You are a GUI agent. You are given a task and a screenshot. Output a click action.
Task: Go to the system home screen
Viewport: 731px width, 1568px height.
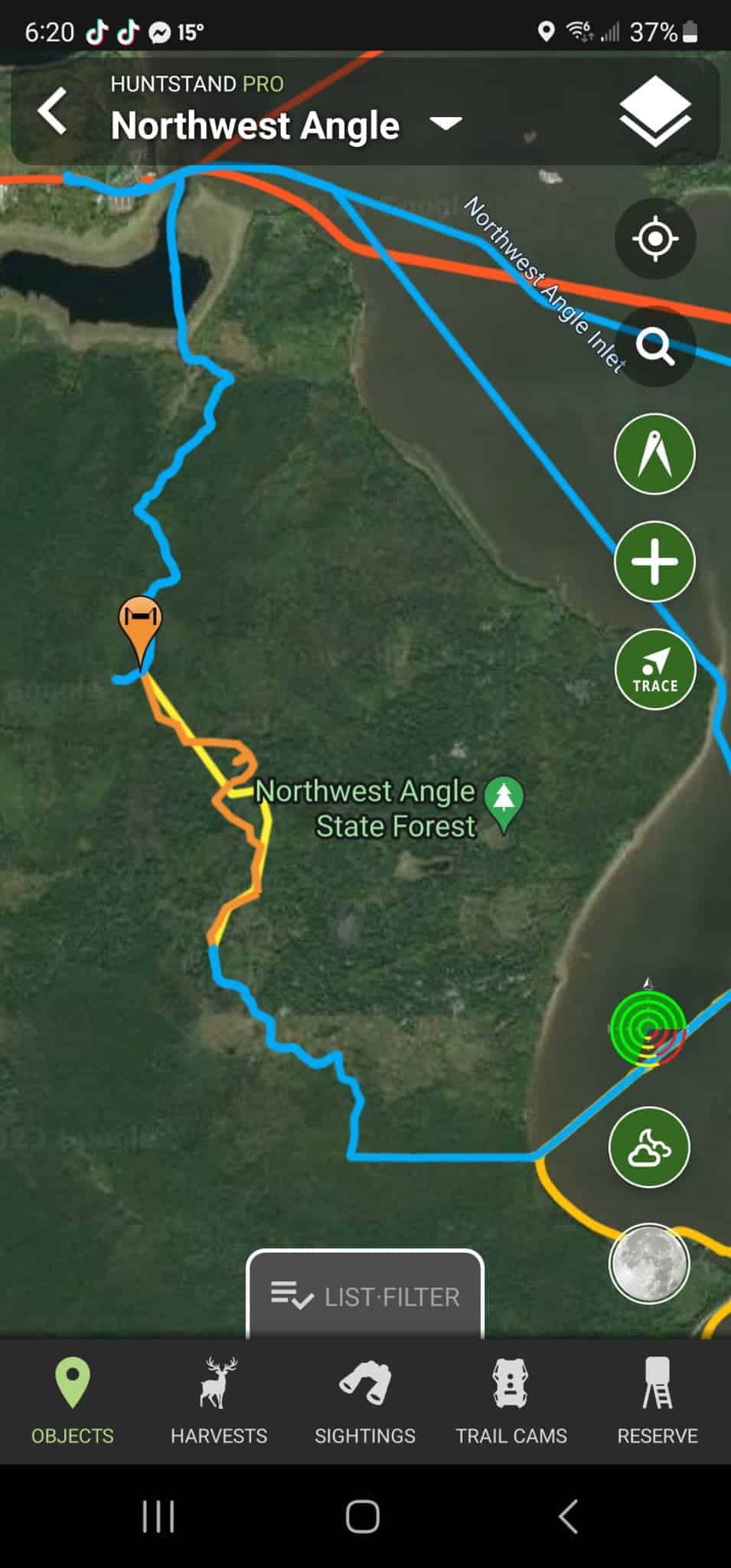click(363, 1516)
